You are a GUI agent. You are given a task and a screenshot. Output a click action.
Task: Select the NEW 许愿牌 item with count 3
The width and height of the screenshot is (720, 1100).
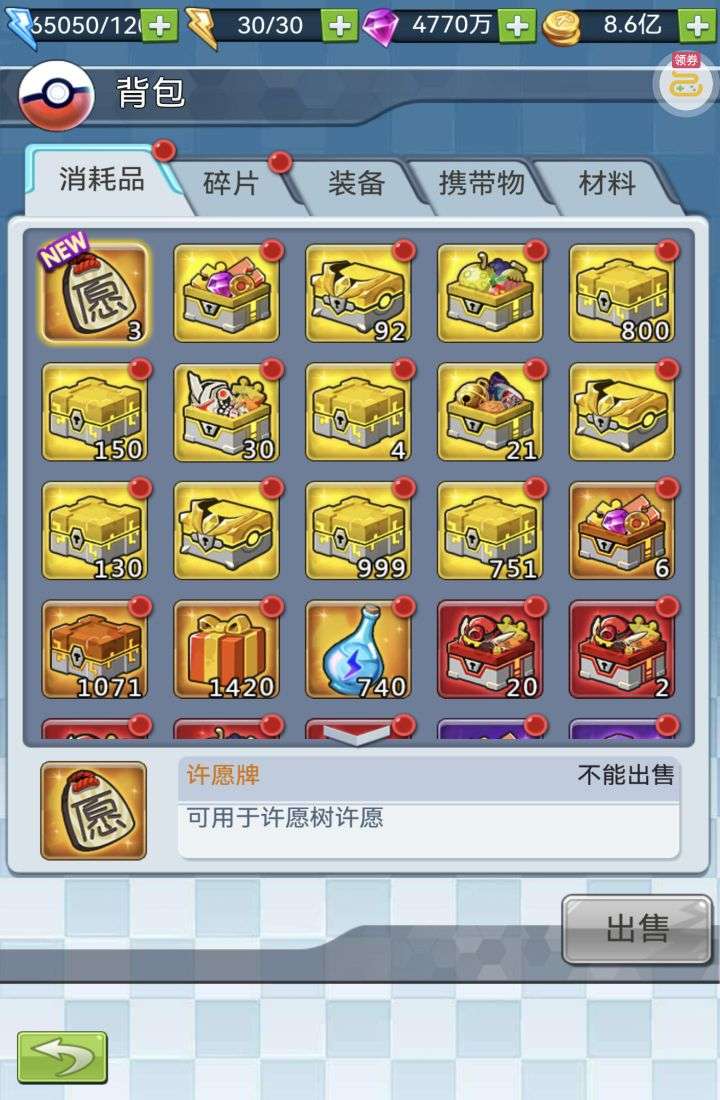point(95,294)
